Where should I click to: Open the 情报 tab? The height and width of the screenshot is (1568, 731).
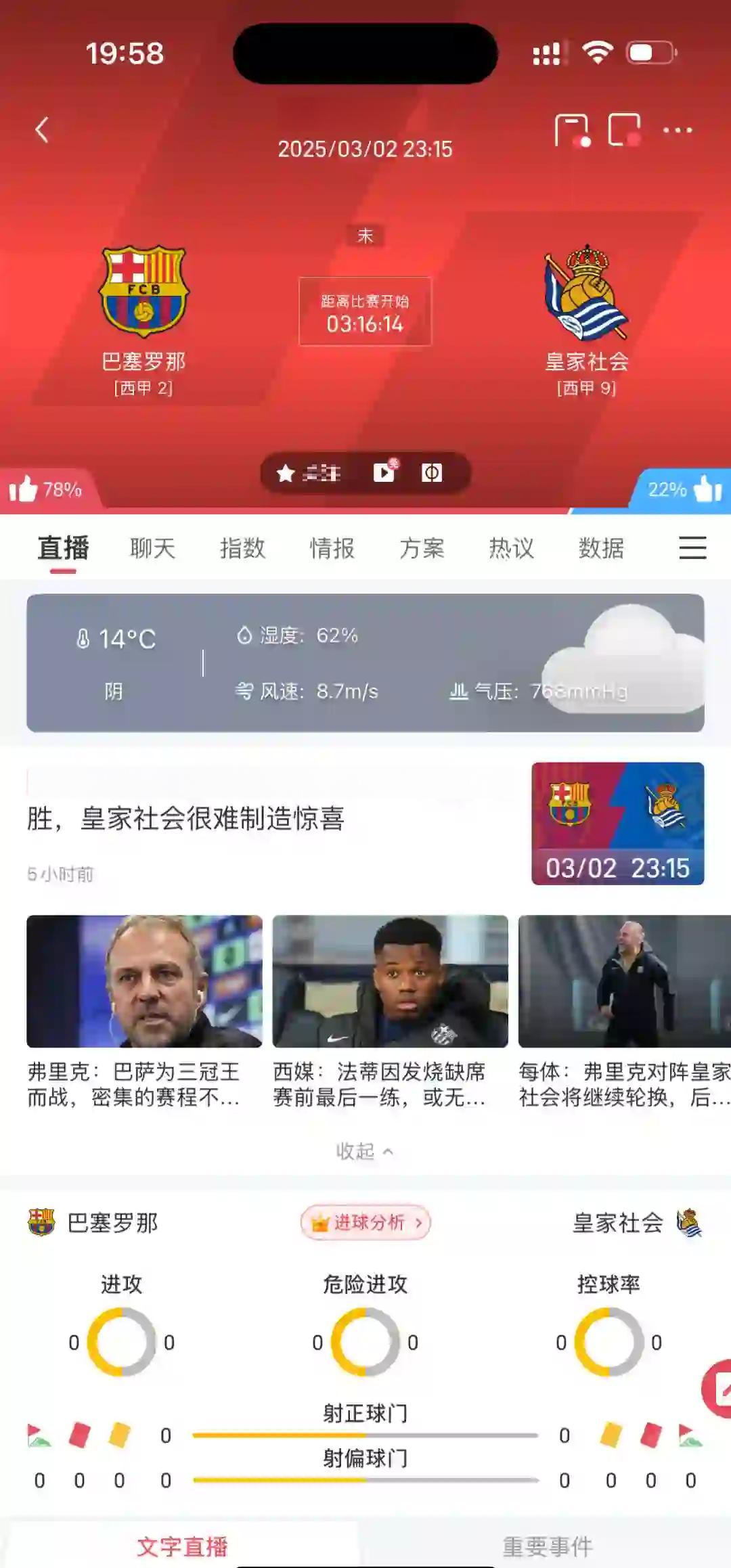point(332,548)
